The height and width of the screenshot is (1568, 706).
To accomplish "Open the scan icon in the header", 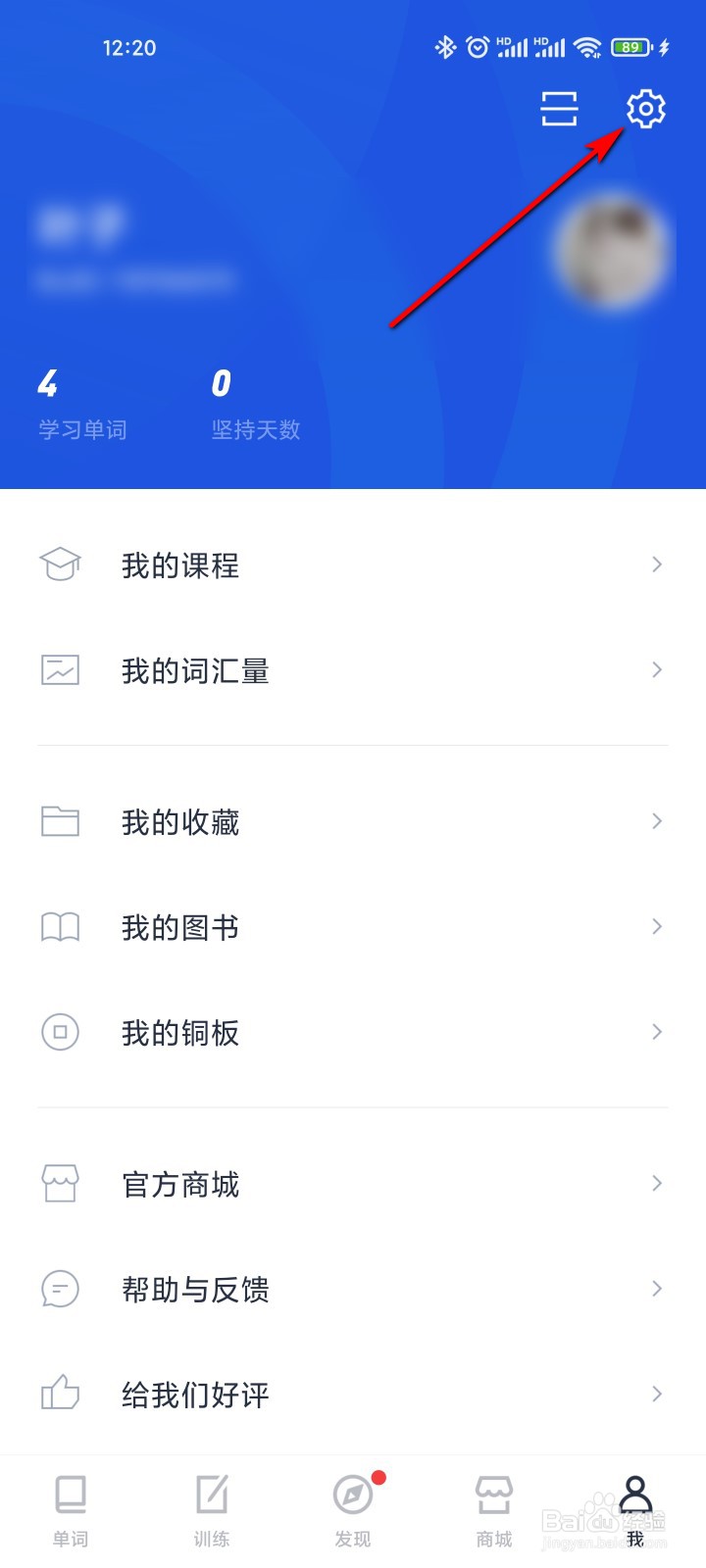I will pyautogui.click(x=560, y=109).
